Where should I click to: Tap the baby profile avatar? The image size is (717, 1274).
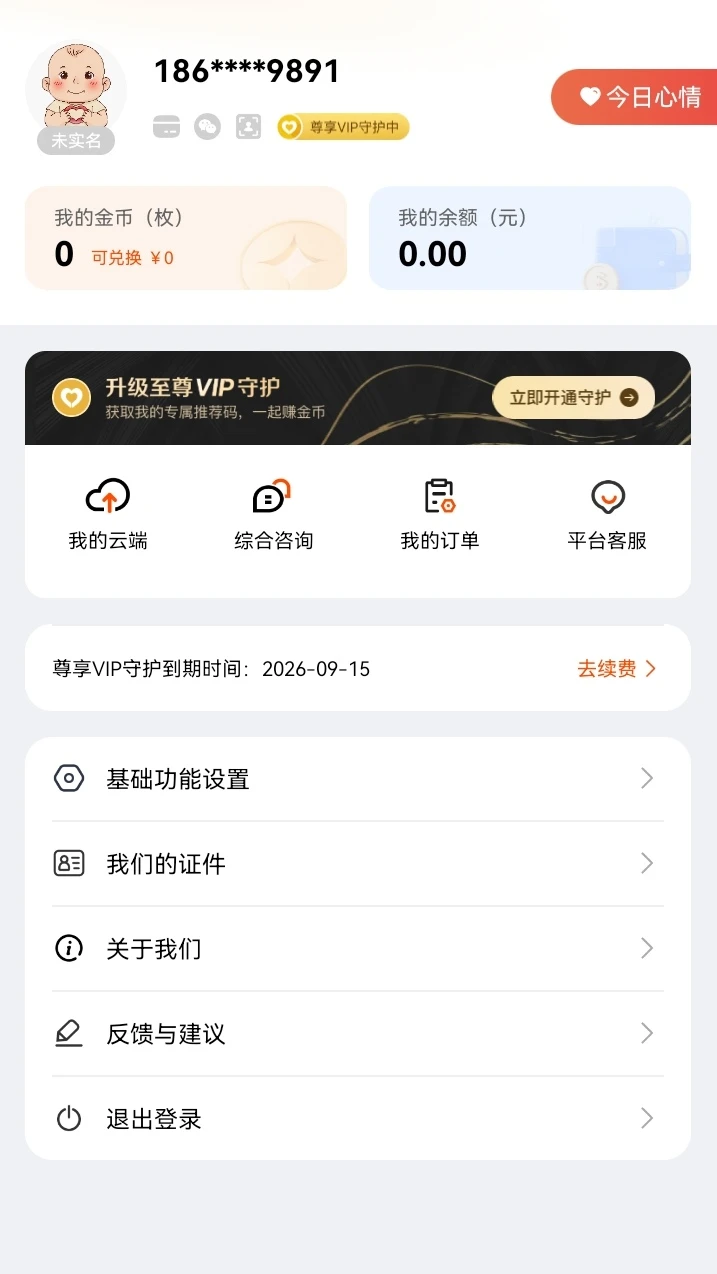(x=76, y=91)
